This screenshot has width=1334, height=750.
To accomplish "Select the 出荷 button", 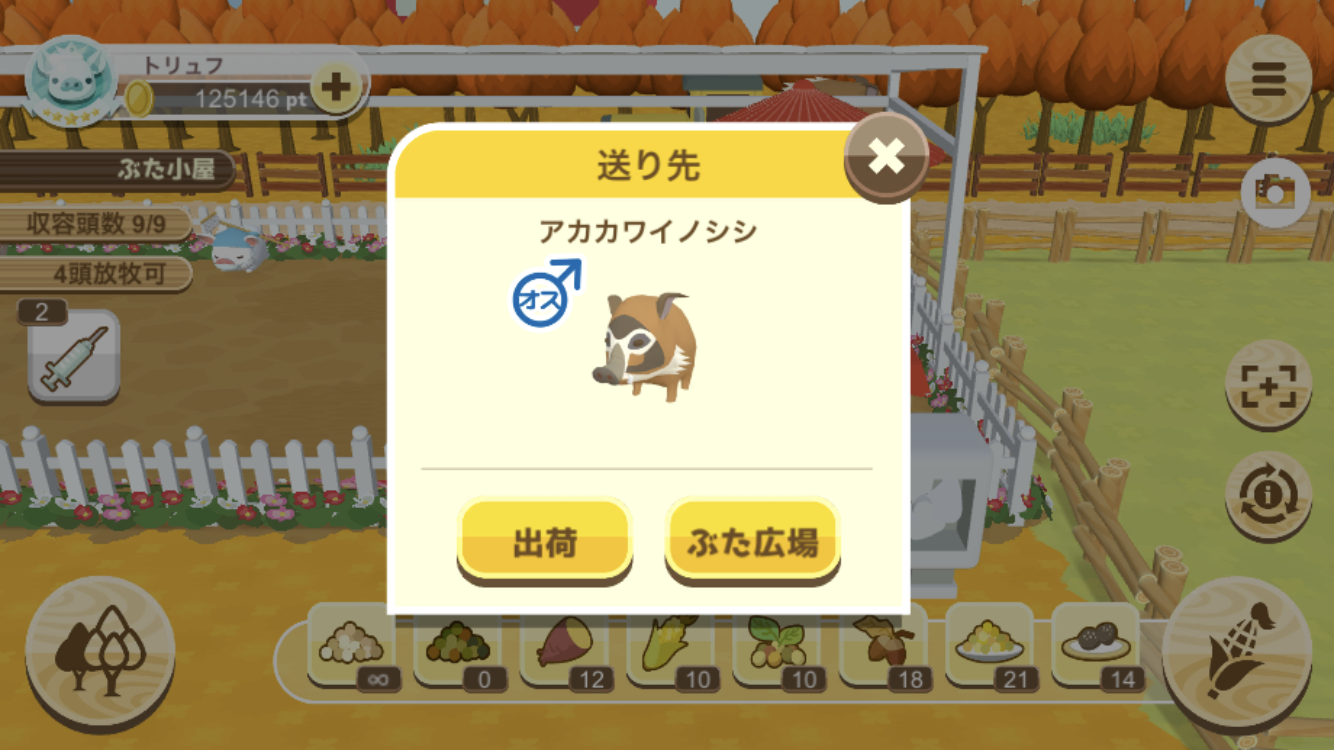I will 545,542.
